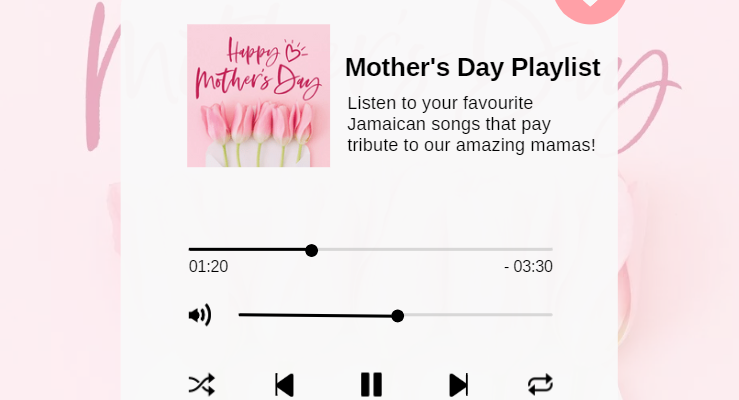Shuffle the Mother's Day playlist
Viewport: 739px width, 400px height.
tap(201, 385)
